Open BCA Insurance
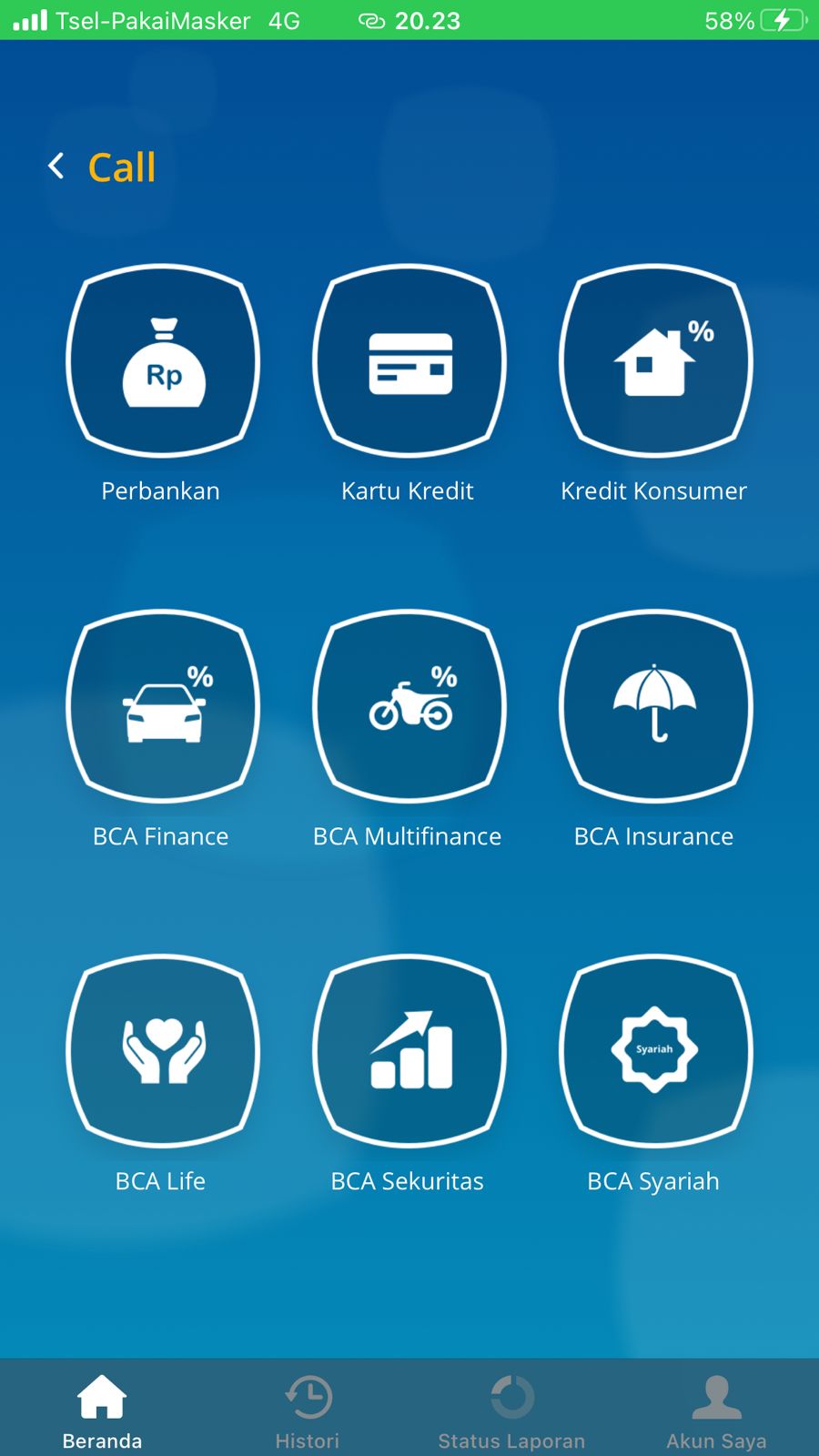Image resolution: width=819 pixels, height=1456 pixels. point(655,706)
